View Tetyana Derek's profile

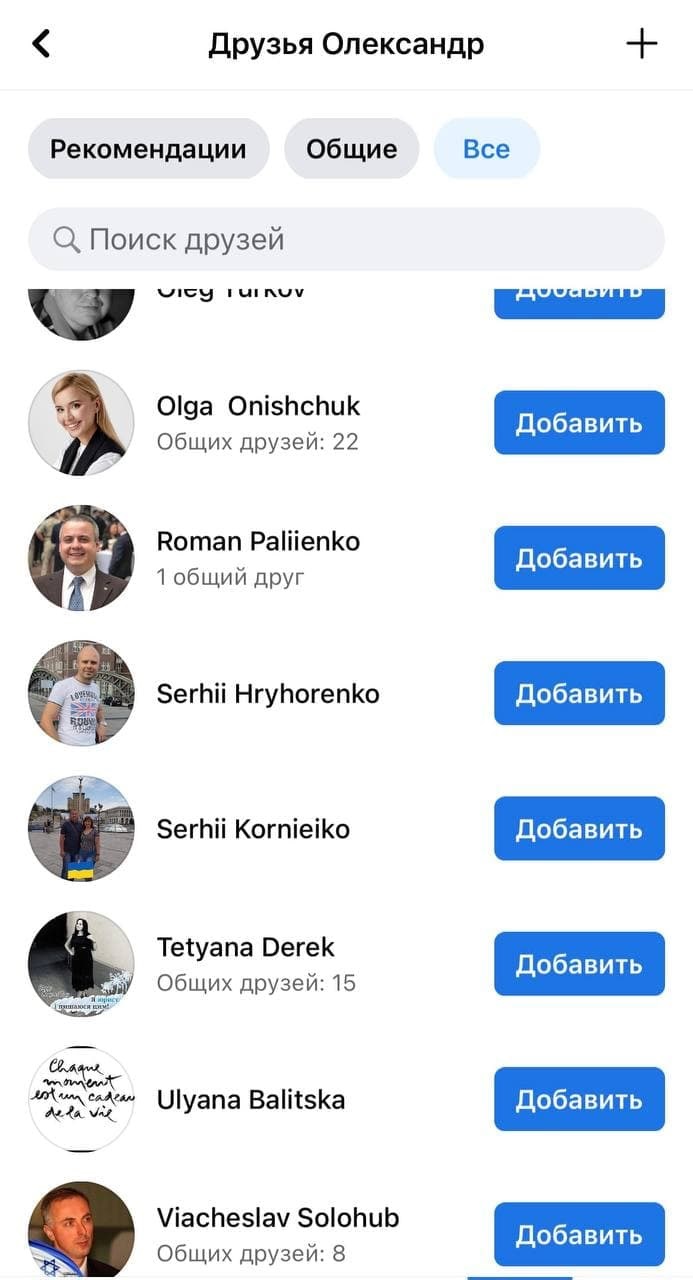pos(246,948)
